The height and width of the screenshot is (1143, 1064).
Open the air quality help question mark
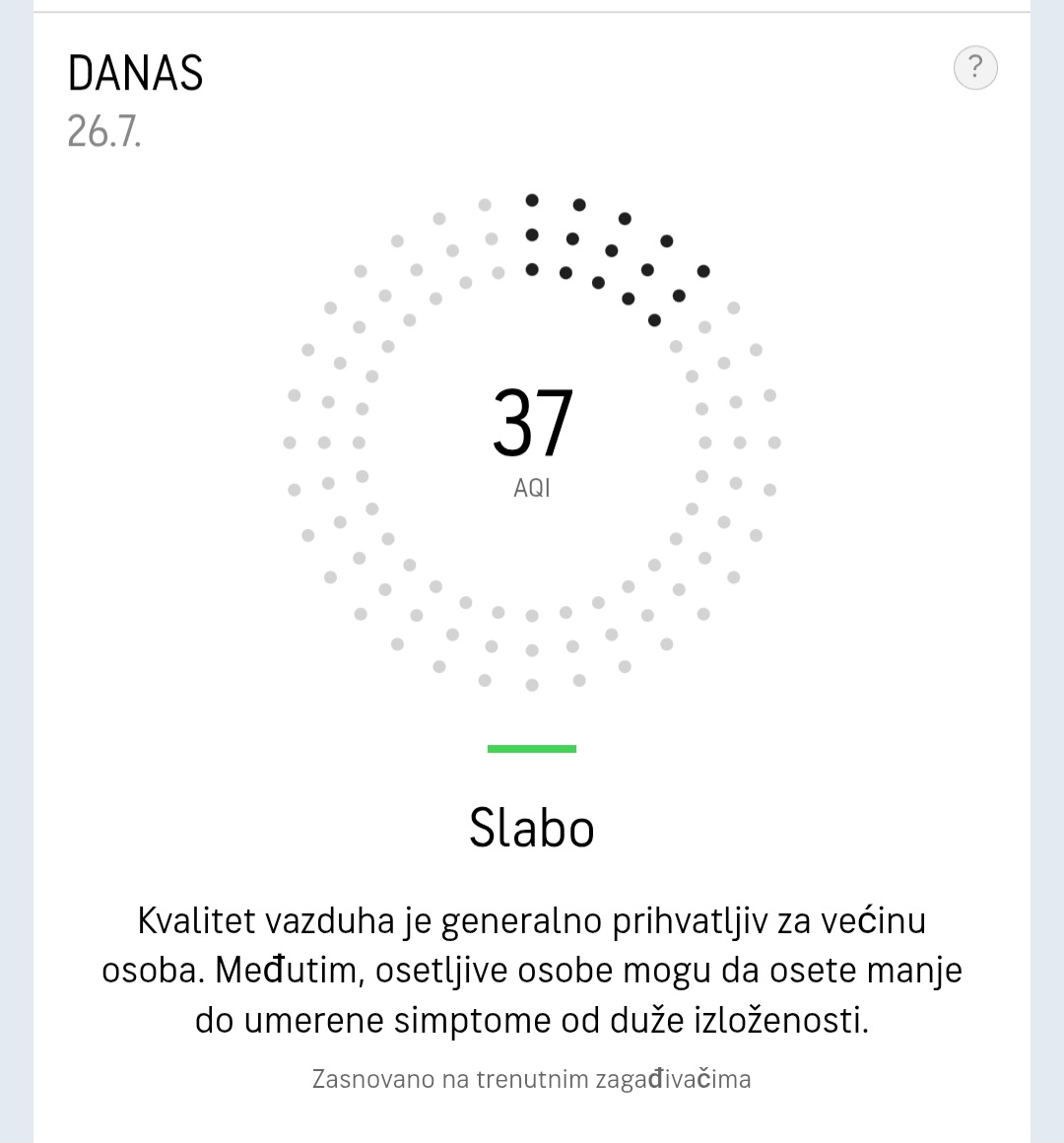tap(975, 68)
